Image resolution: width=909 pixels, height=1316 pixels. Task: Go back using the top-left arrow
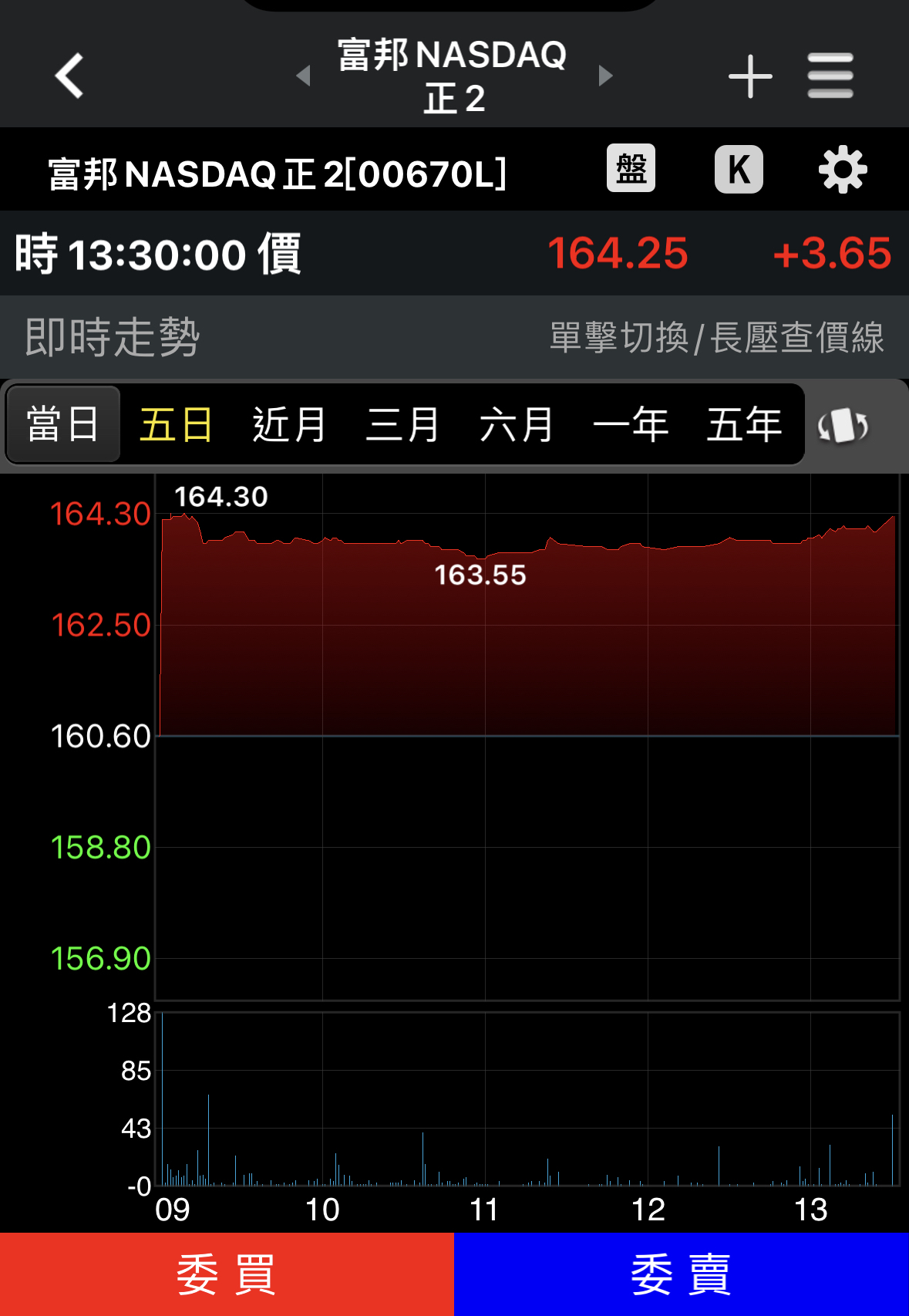pos(69,76)
